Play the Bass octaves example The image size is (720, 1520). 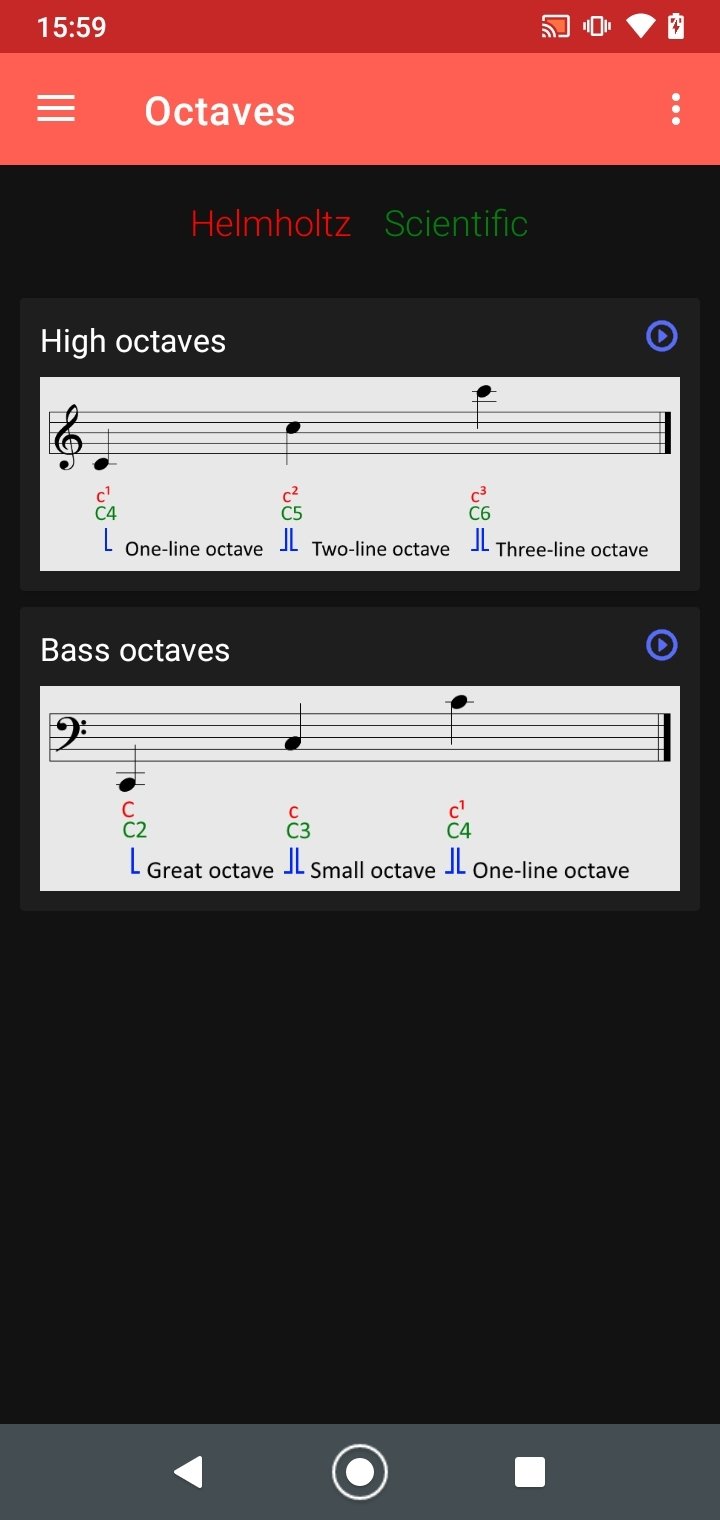point(662,645)
